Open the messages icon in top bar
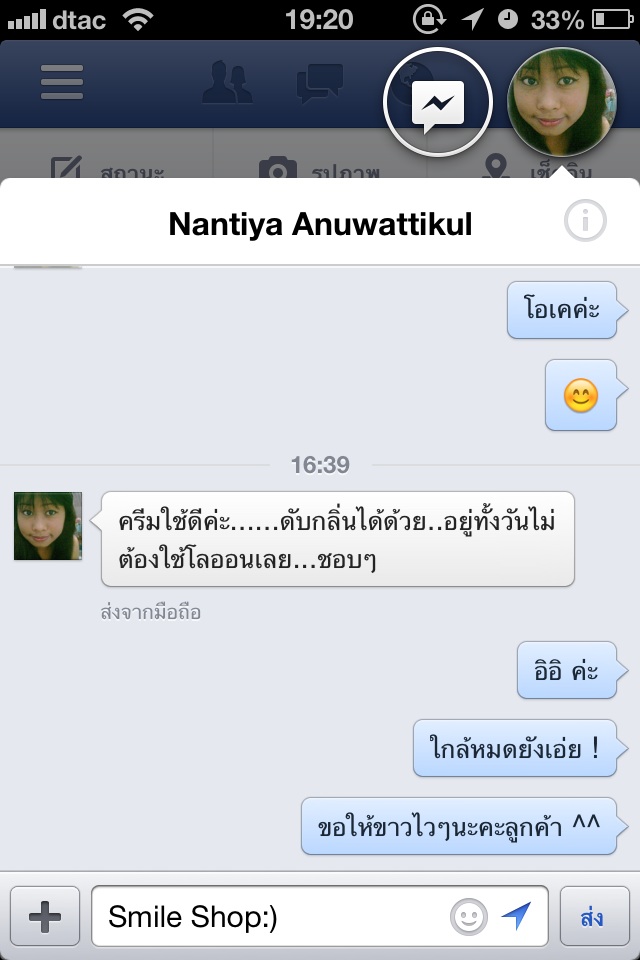Viewport: 640px width, 960px height. tap(320, 83)
